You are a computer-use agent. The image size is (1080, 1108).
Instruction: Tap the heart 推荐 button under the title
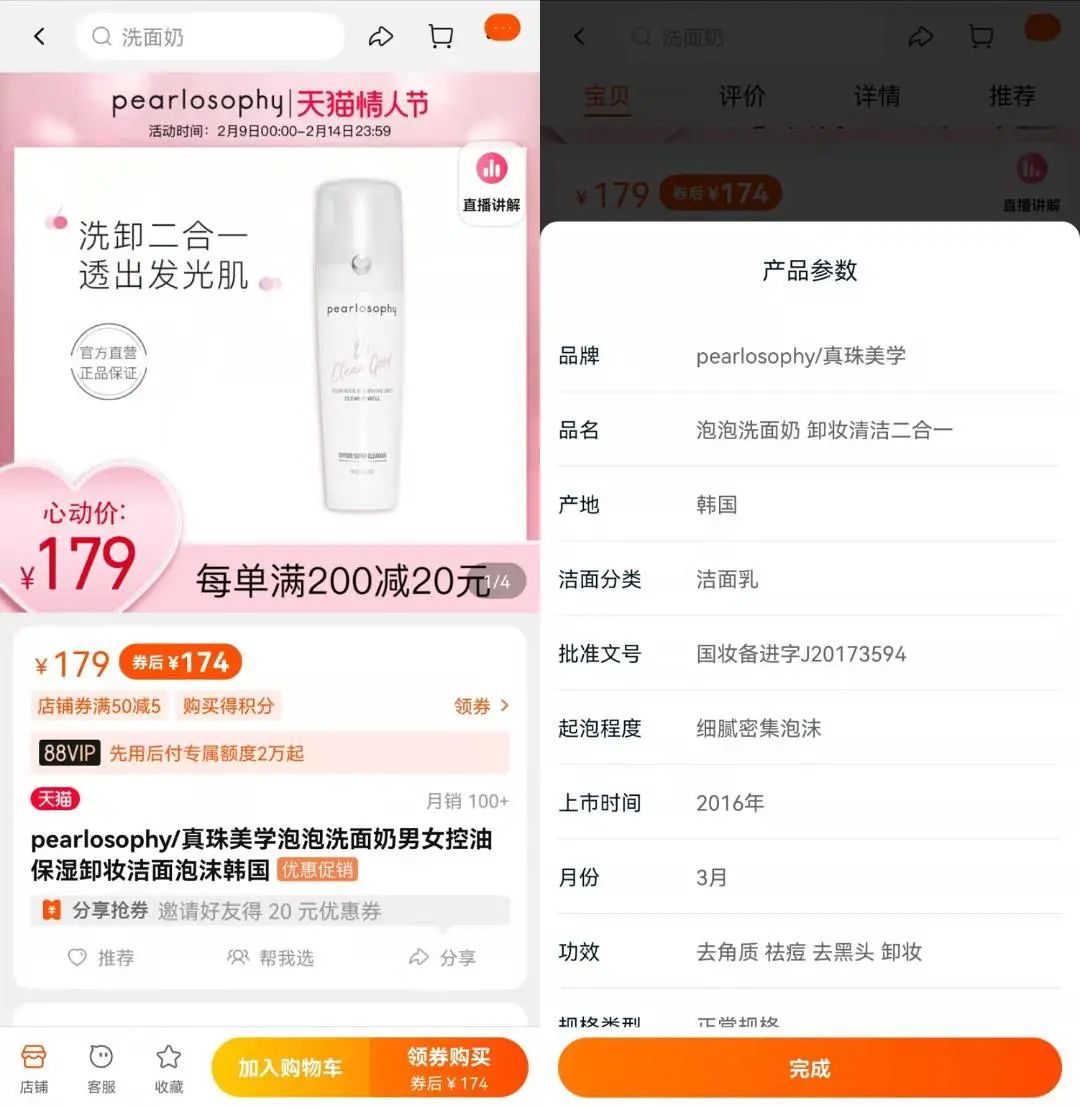pos(101,957)
